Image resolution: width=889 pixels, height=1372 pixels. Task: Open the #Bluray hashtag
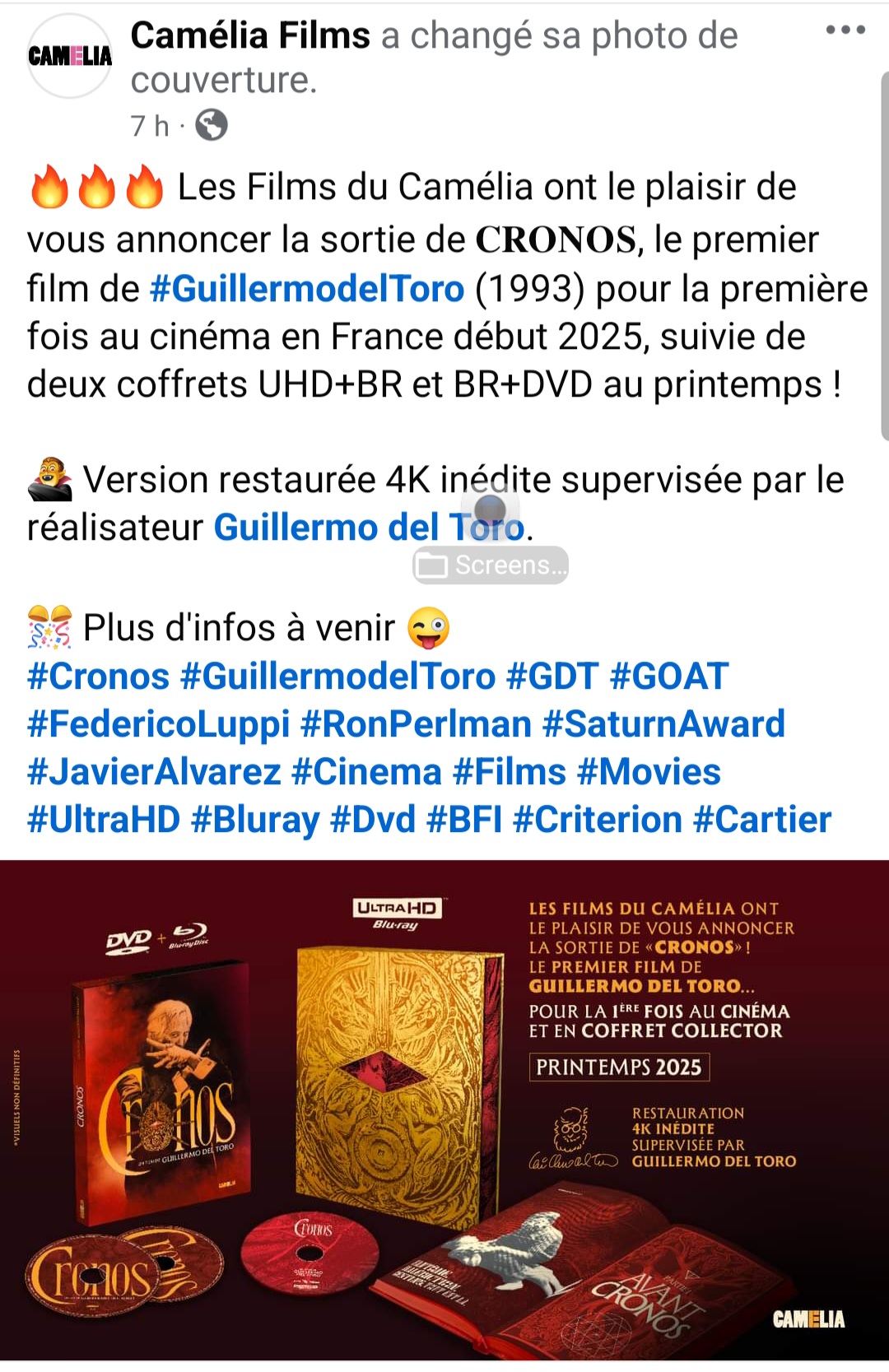tap(254, 820)
